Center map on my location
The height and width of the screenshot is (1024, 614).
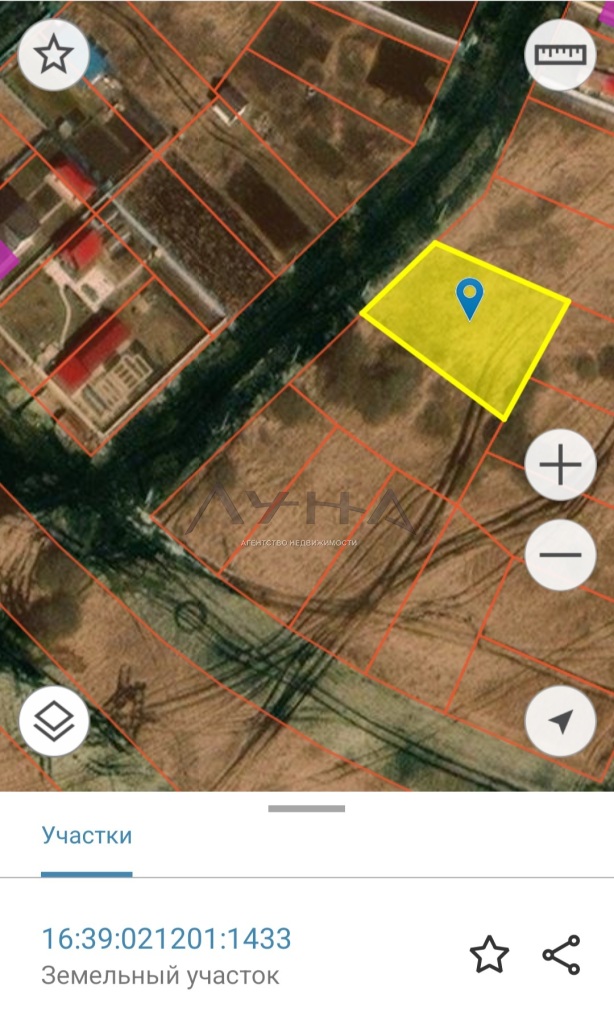[560, 721]
